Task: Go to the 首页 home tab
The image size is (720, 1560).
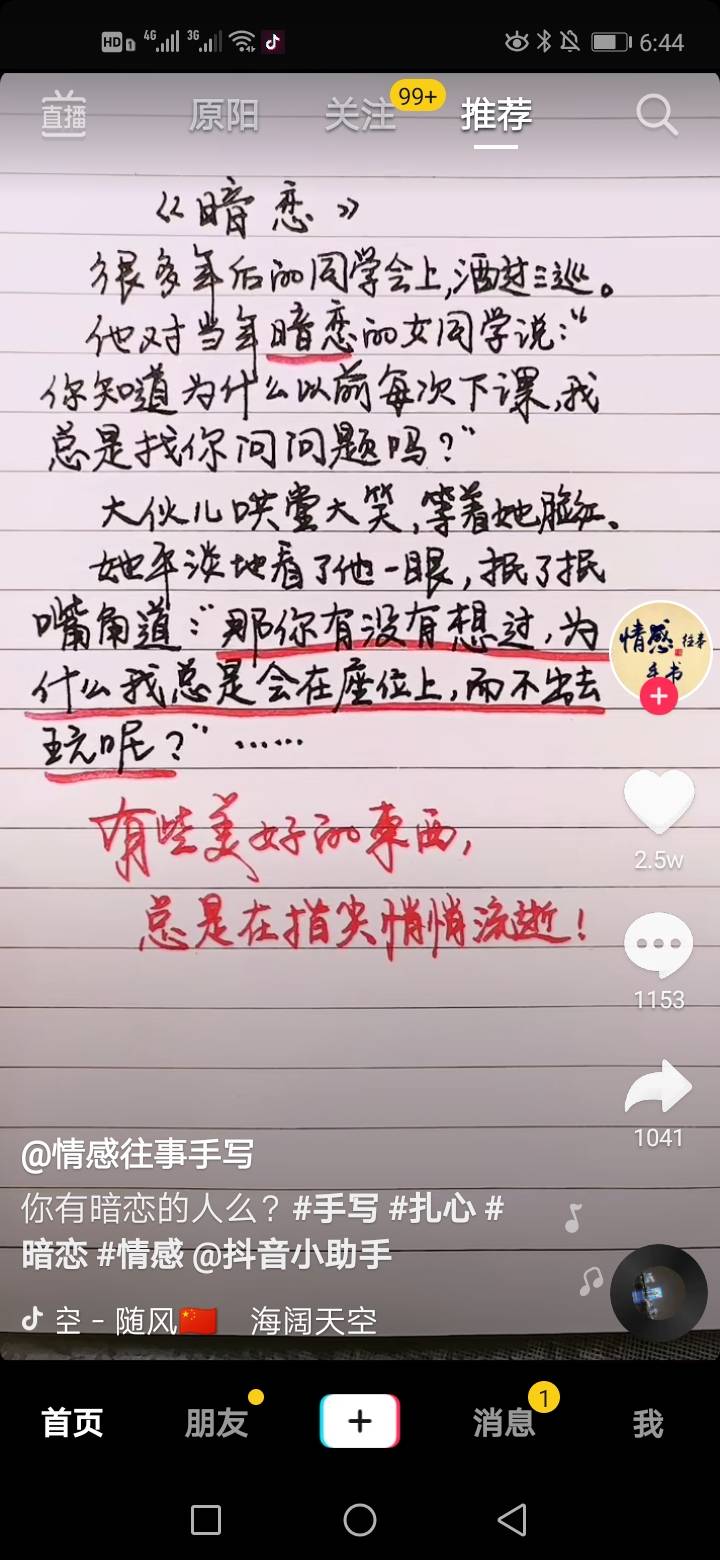Action: pos(72,1422)
